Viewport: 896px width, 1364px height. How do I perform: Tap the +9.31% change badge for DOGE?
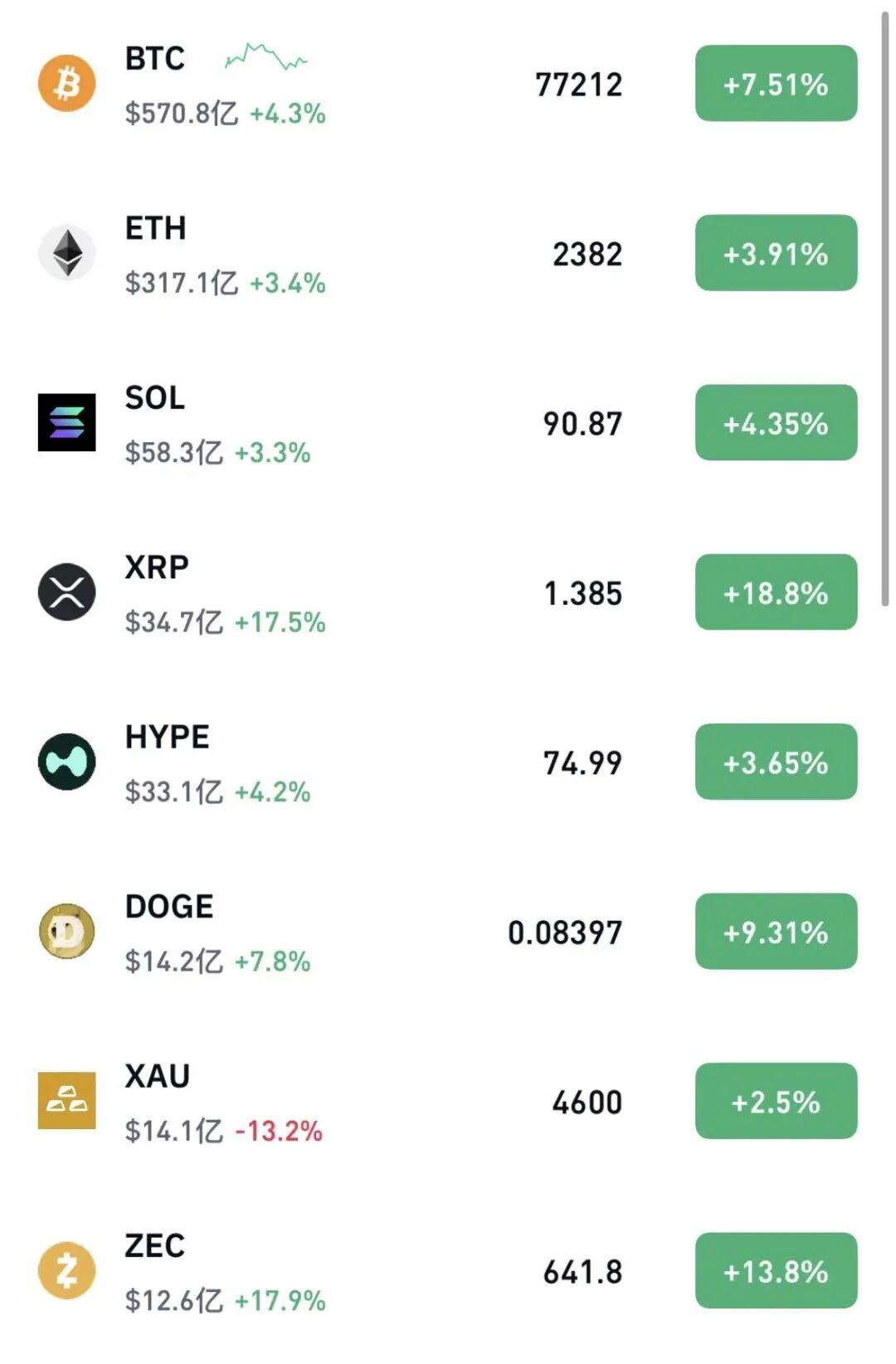(776, 931)
